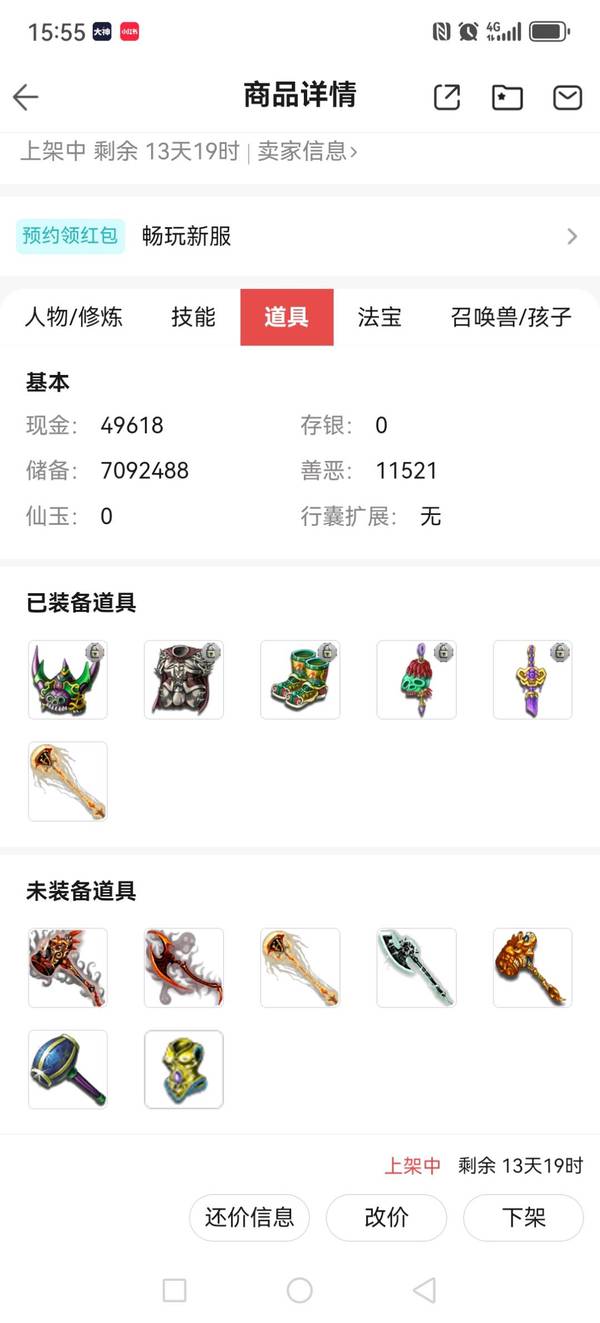Open the 召唤兽/孩子 tab
The image size is (600, 1323).
pos(511,317)
